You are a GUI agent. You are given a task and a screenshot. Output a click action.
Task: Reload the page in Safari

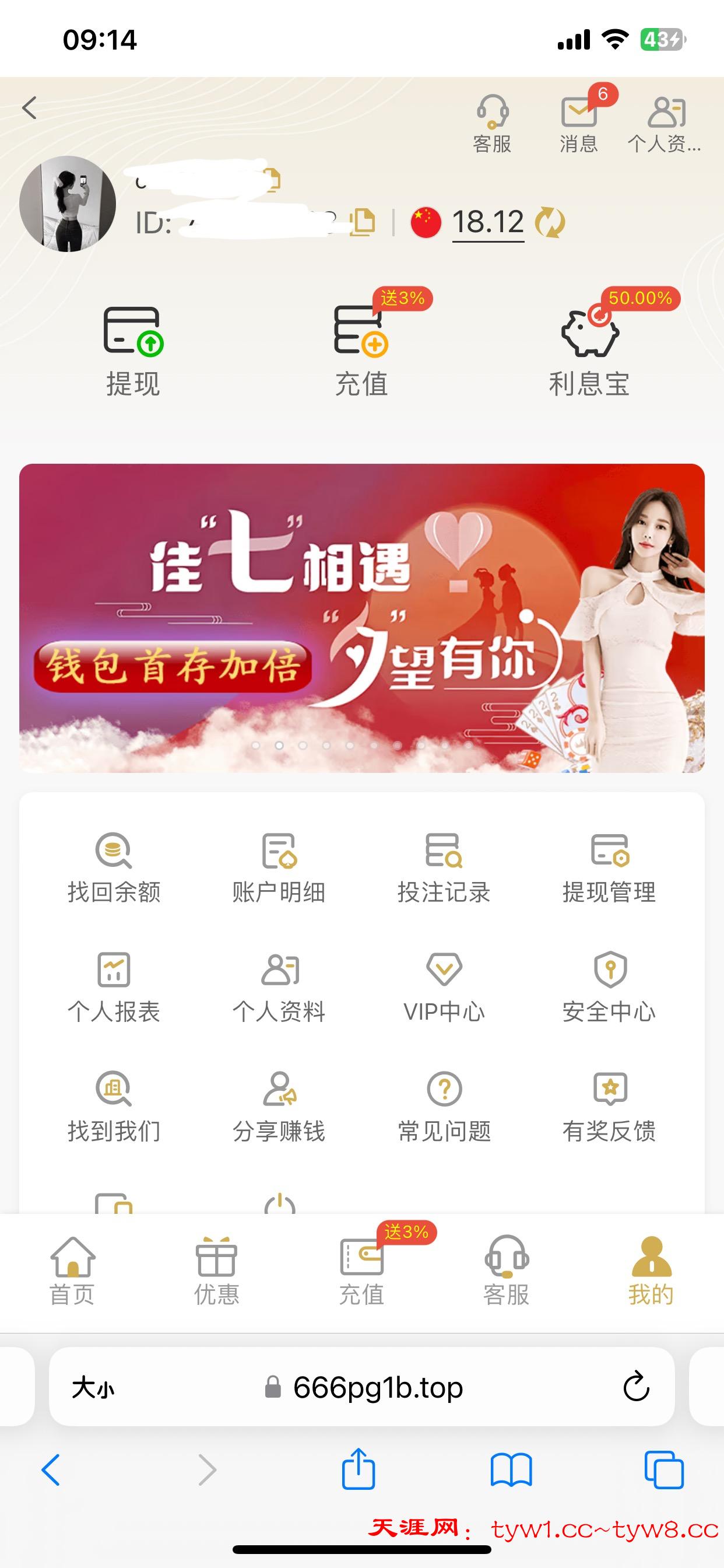(637, 1387)
